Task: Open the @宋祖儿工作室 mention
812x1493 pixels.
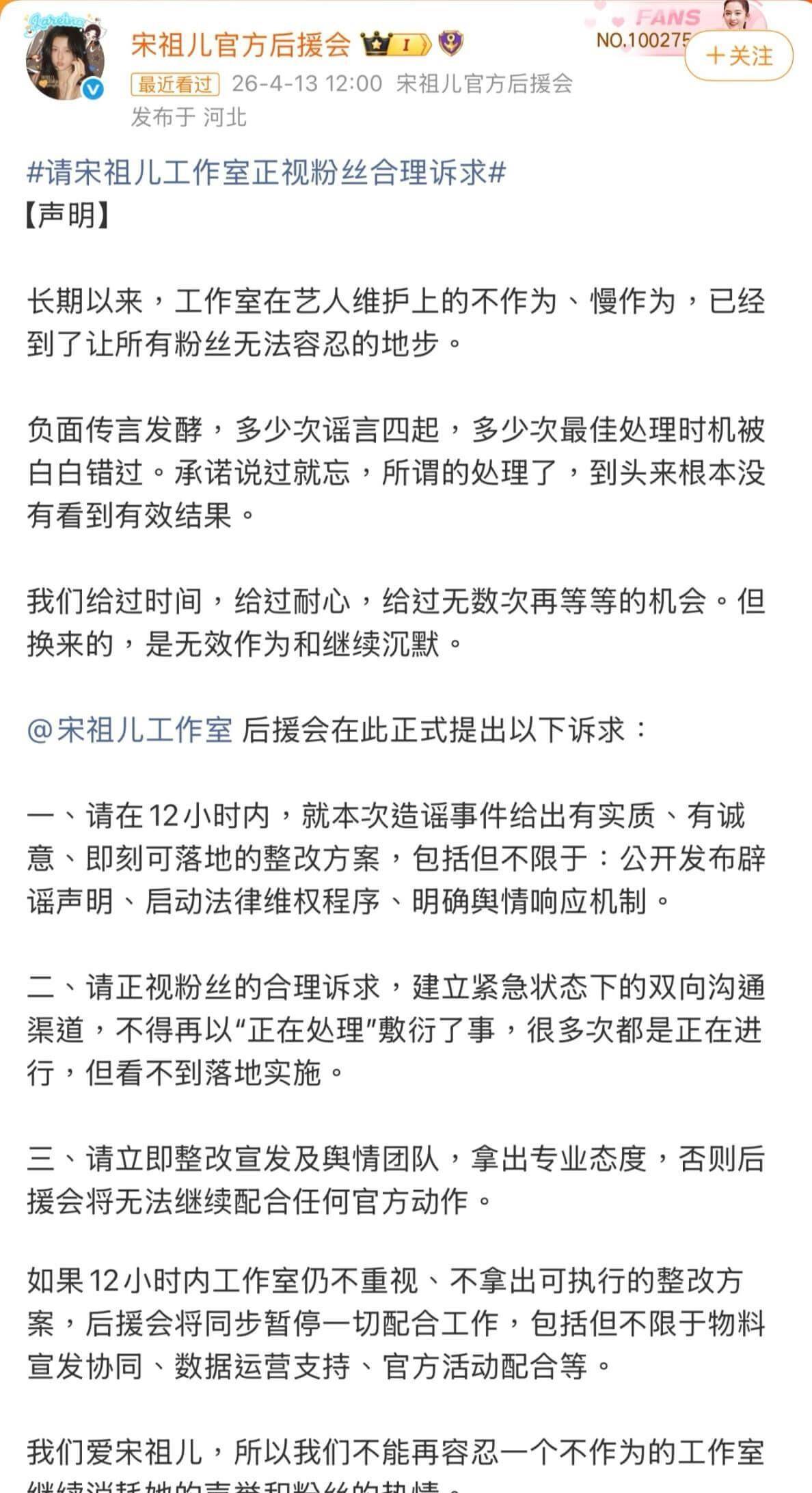Action: click(130, 729)
